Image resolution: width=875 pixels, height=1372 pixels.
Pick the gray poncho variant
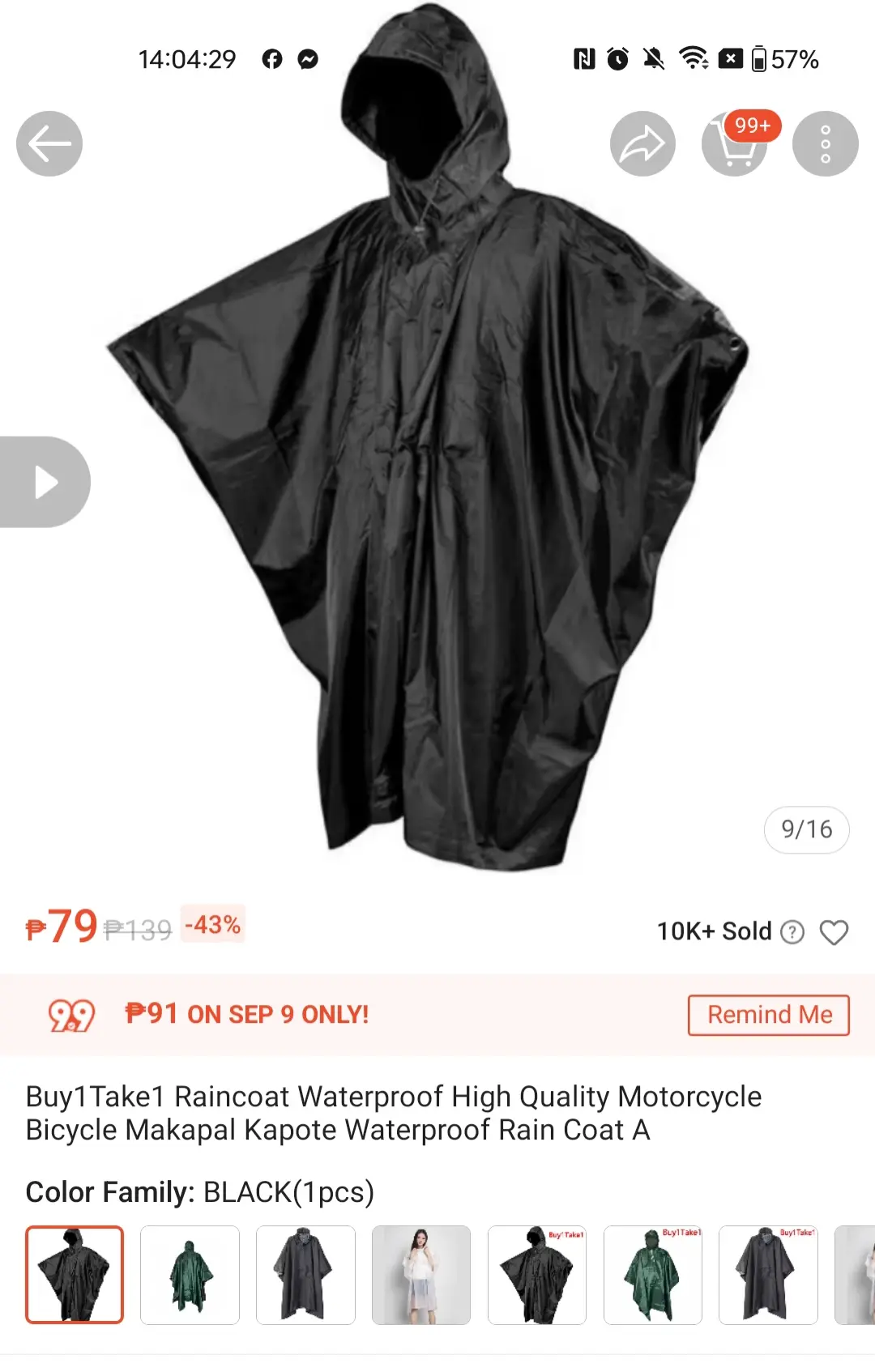pyautogui.click(x=305, y=1275)
